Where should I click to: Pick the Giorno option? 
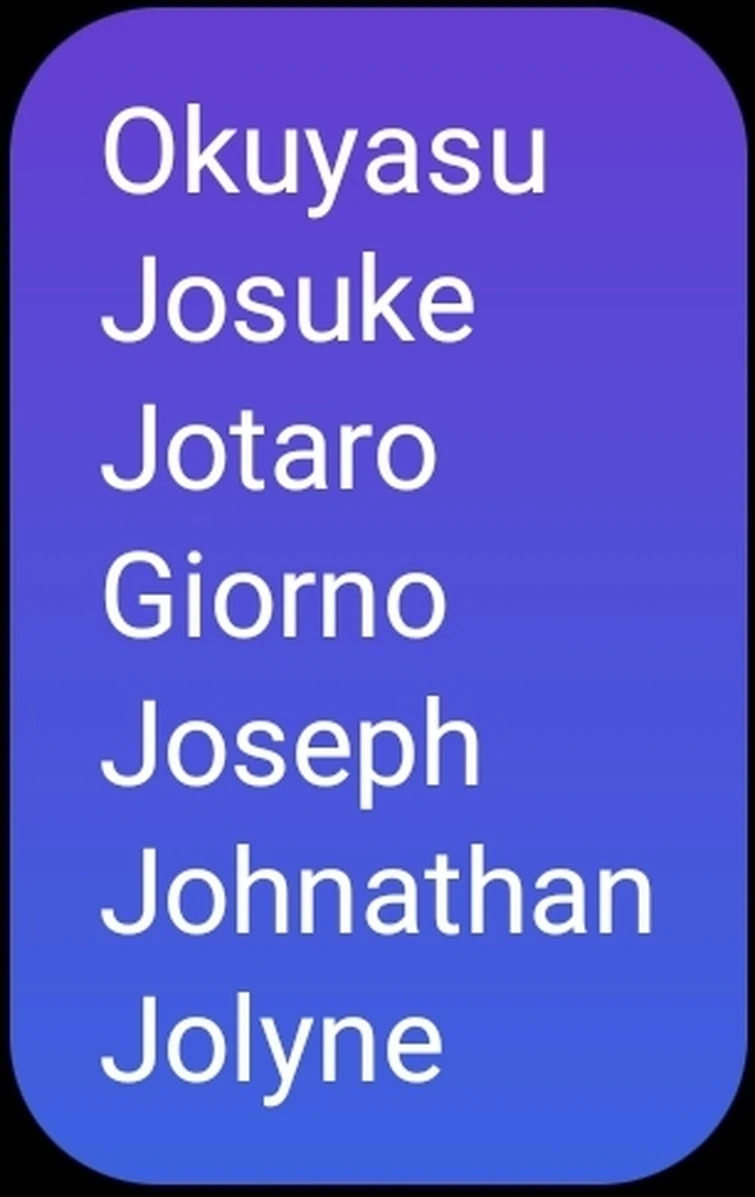[274, 599]
